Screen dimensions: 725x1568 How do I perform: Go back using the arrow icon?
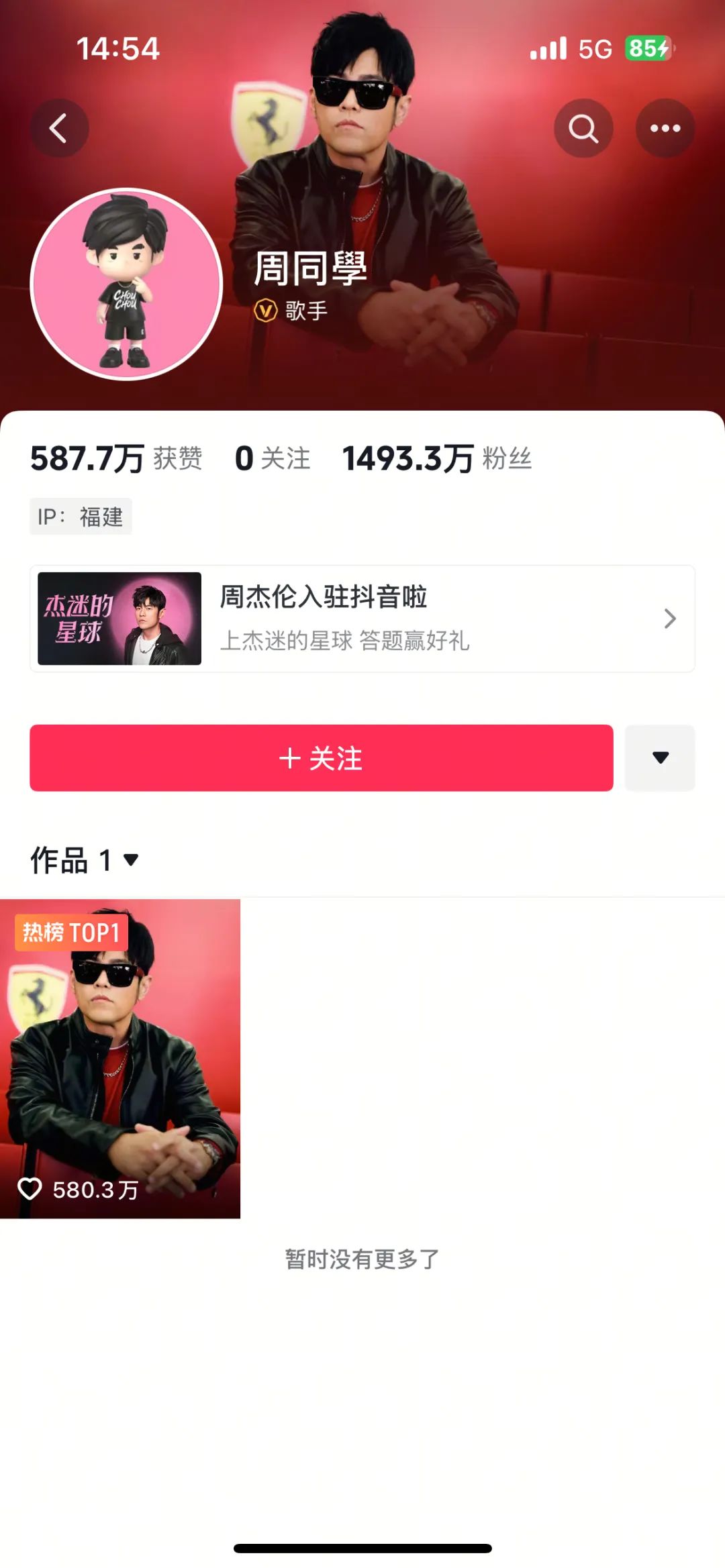click(59, 128)
